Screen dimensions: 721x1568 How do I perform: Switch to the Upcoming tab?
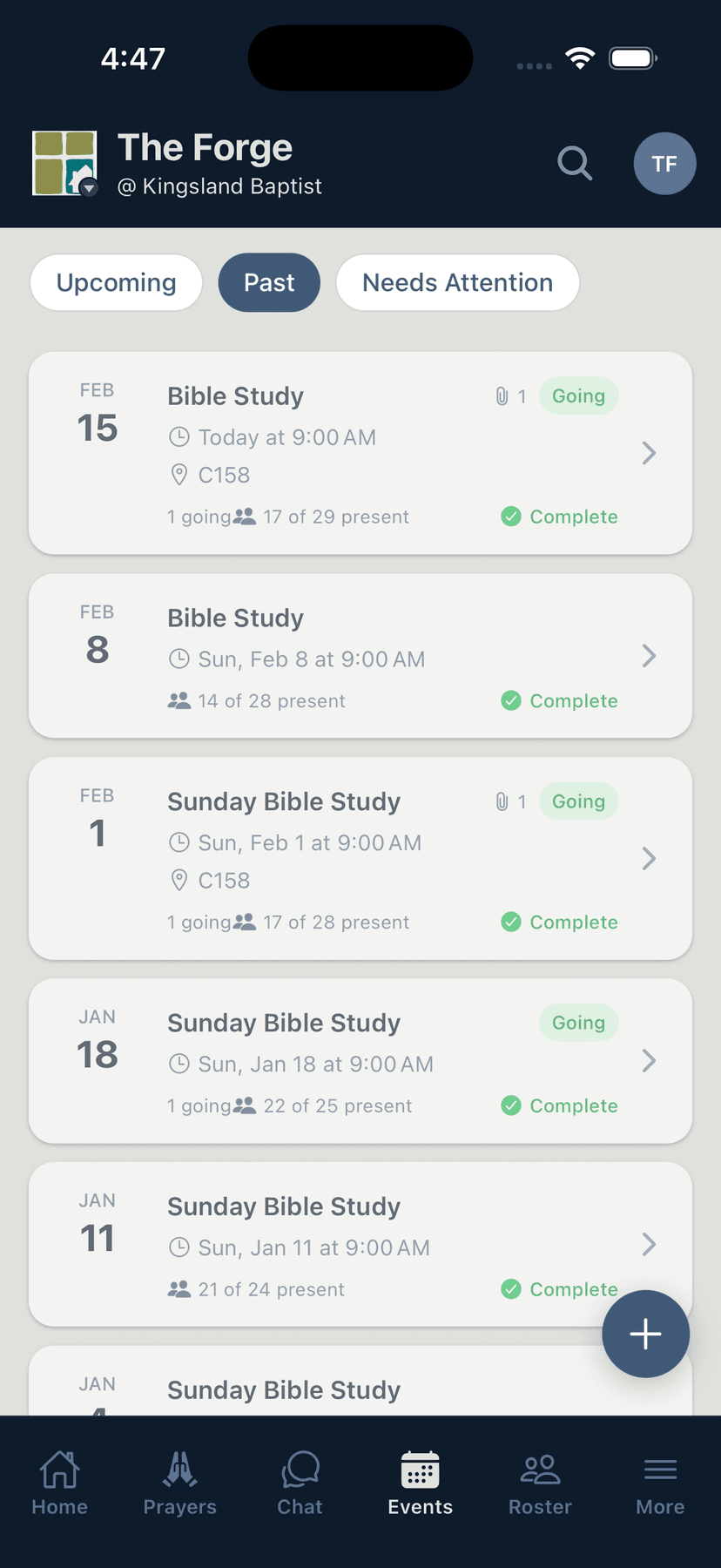(x=116, y=282)
